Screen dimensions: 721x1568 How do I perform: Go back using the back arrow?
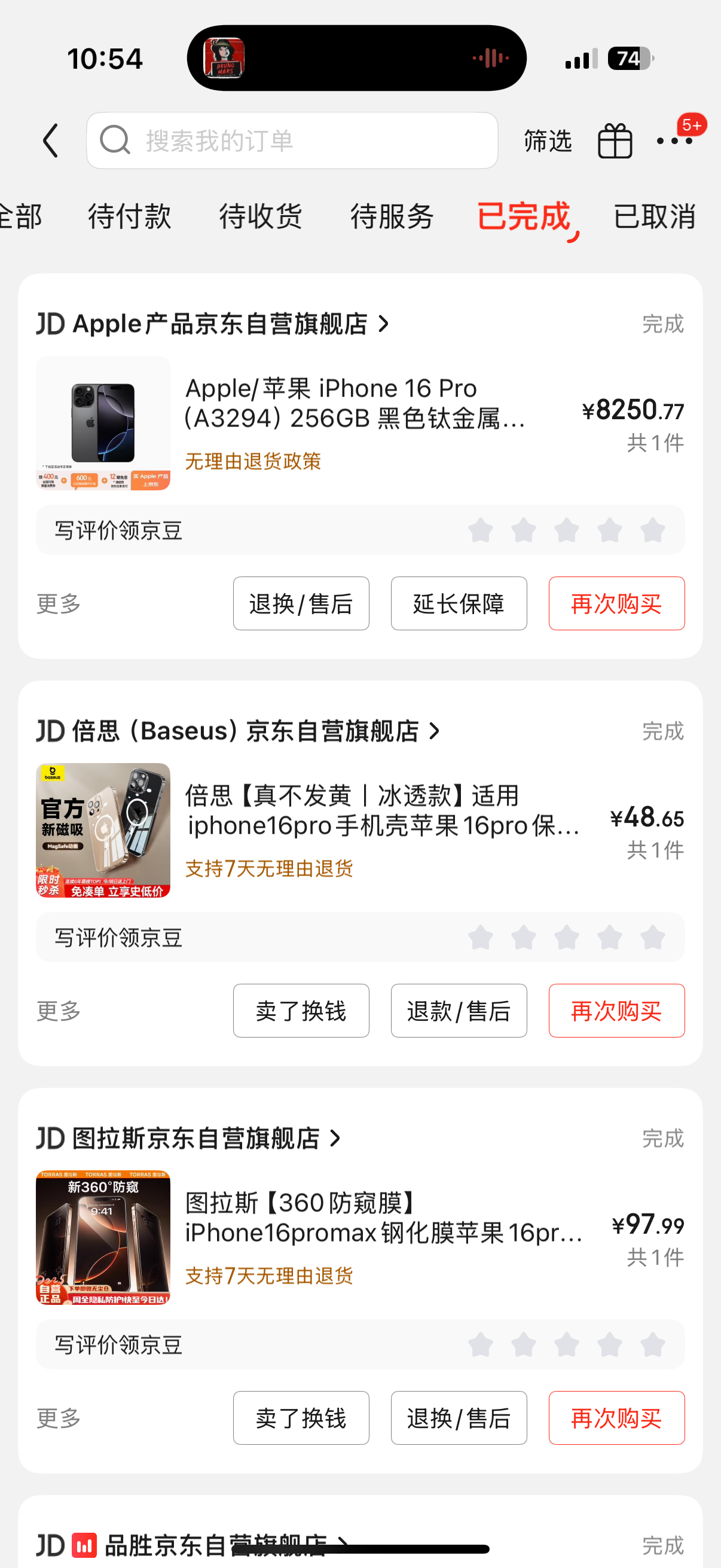pos(51,141)
